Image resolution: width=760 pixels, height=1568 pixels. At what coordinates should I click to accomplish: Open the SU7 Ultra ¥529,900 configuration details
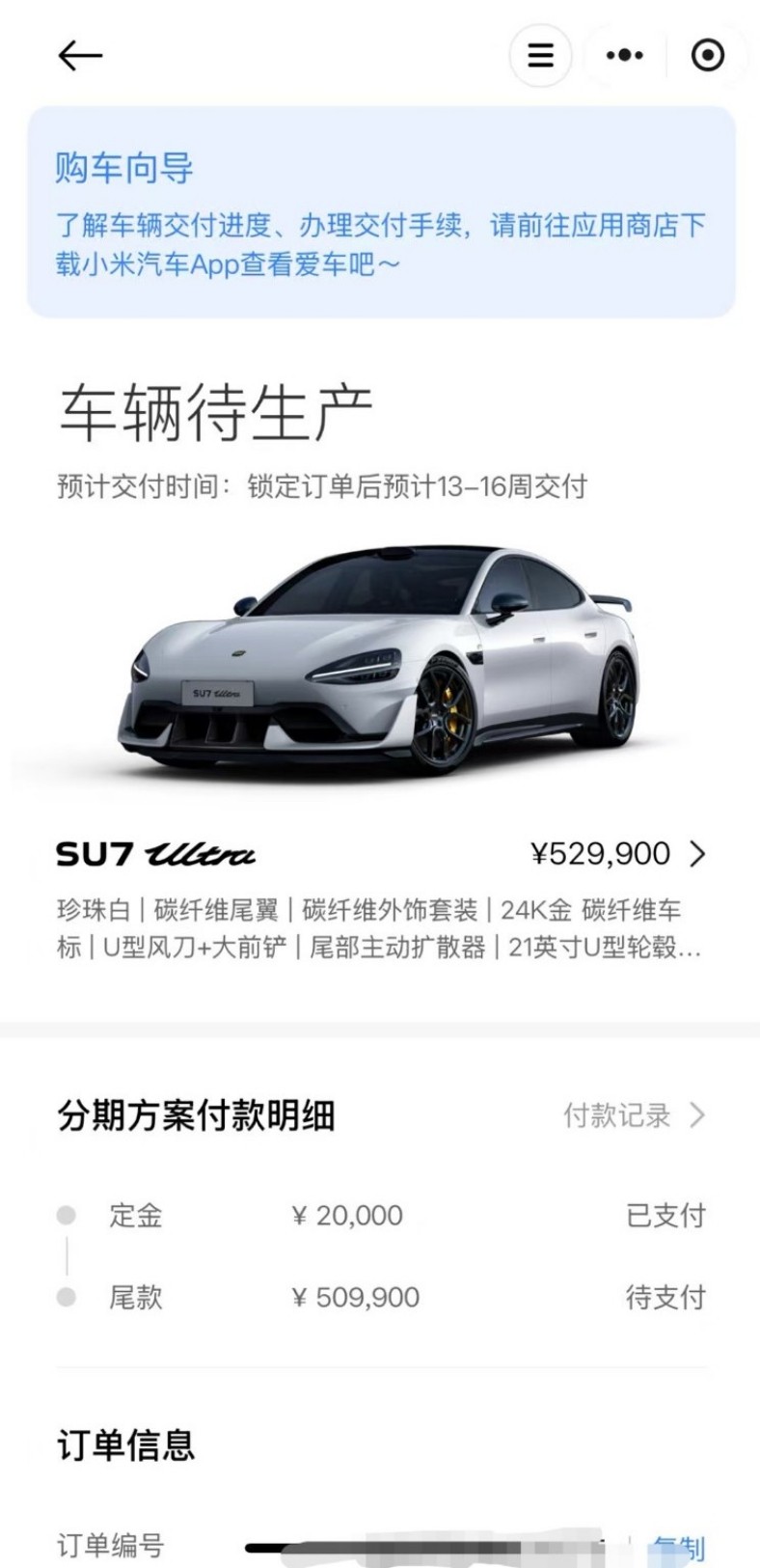coord(381,854)
